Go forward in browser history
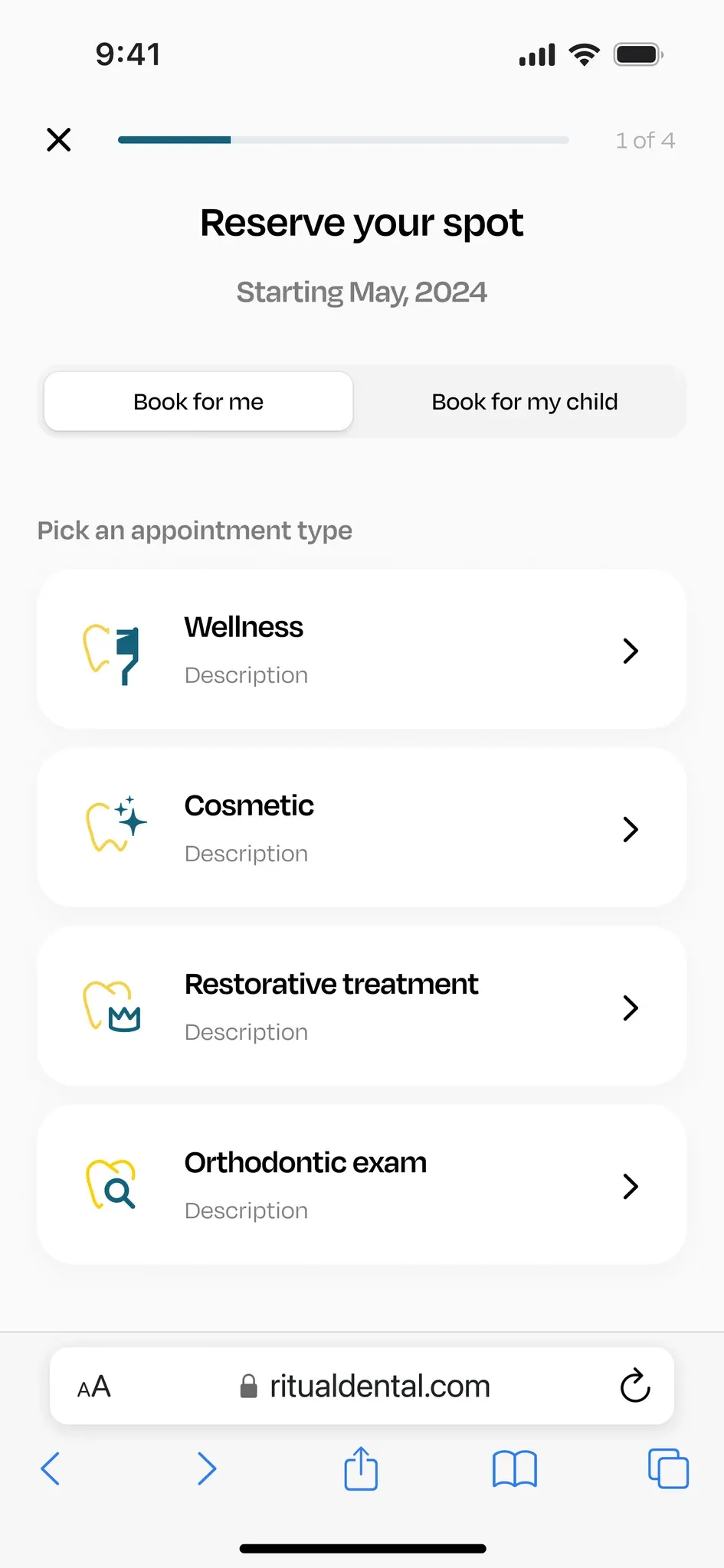 pyautogui.click(x=207, y=1468)
